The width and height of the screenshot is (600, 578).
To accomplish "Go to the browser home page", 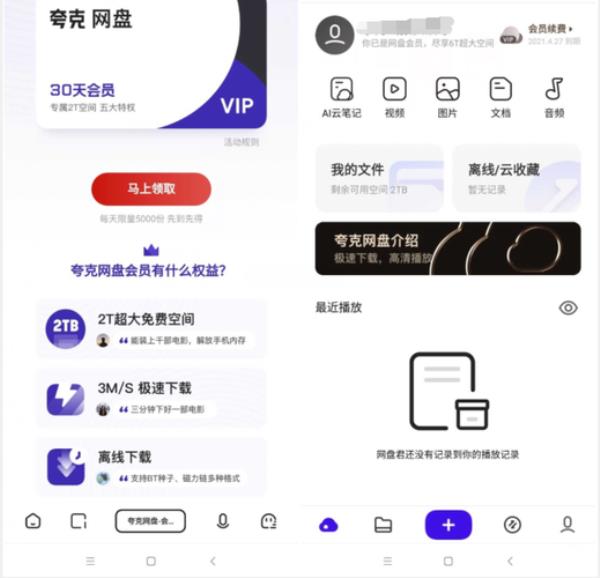I will pyautogui.click(x=33, y=521).
